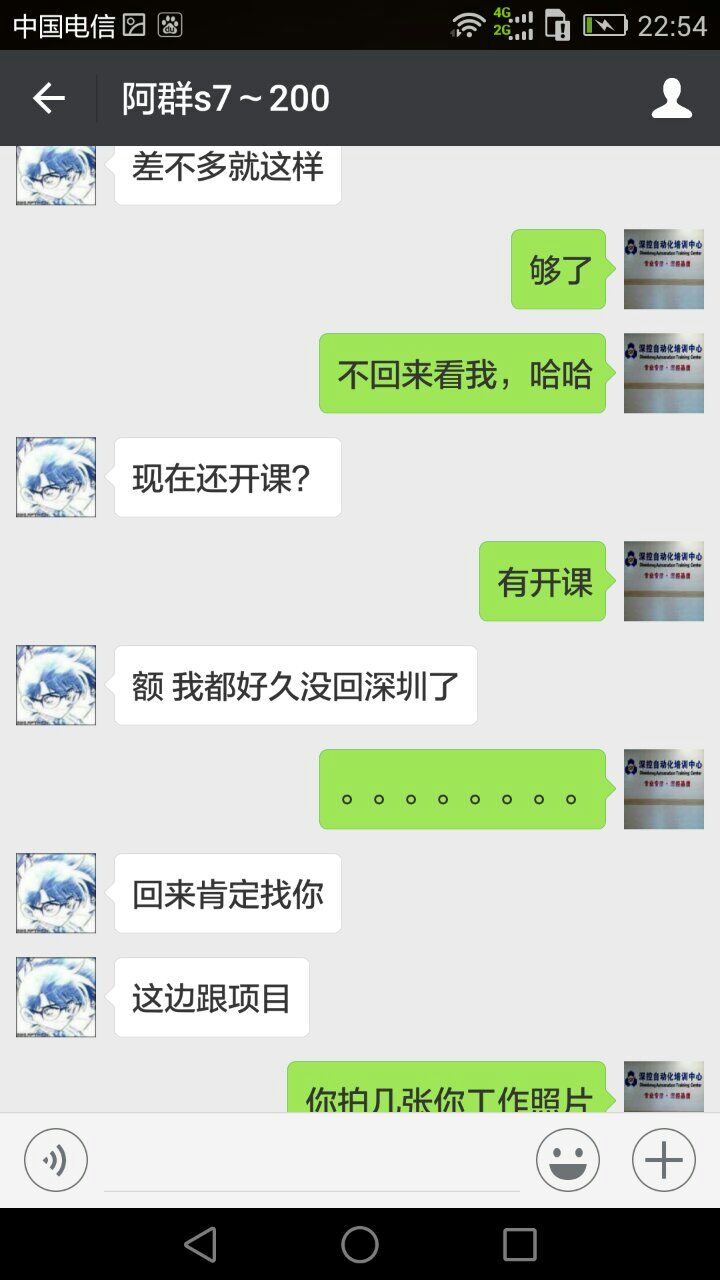
Task: Open the contact profile icon
Action: pyautogui.click(x=671, y=98)
